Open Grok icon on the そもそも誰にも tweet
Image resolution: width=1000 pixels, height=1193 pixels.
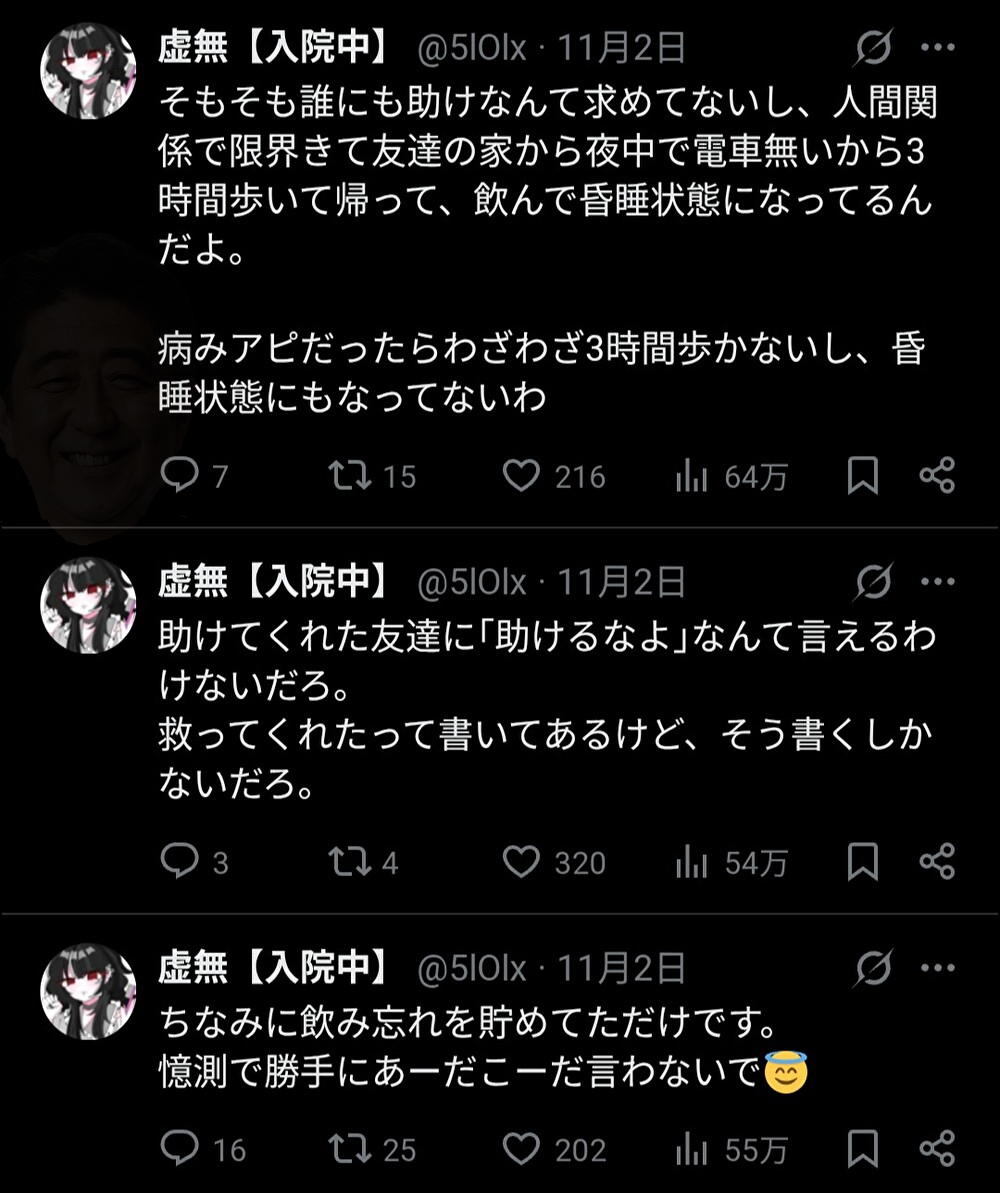point(875,47)
